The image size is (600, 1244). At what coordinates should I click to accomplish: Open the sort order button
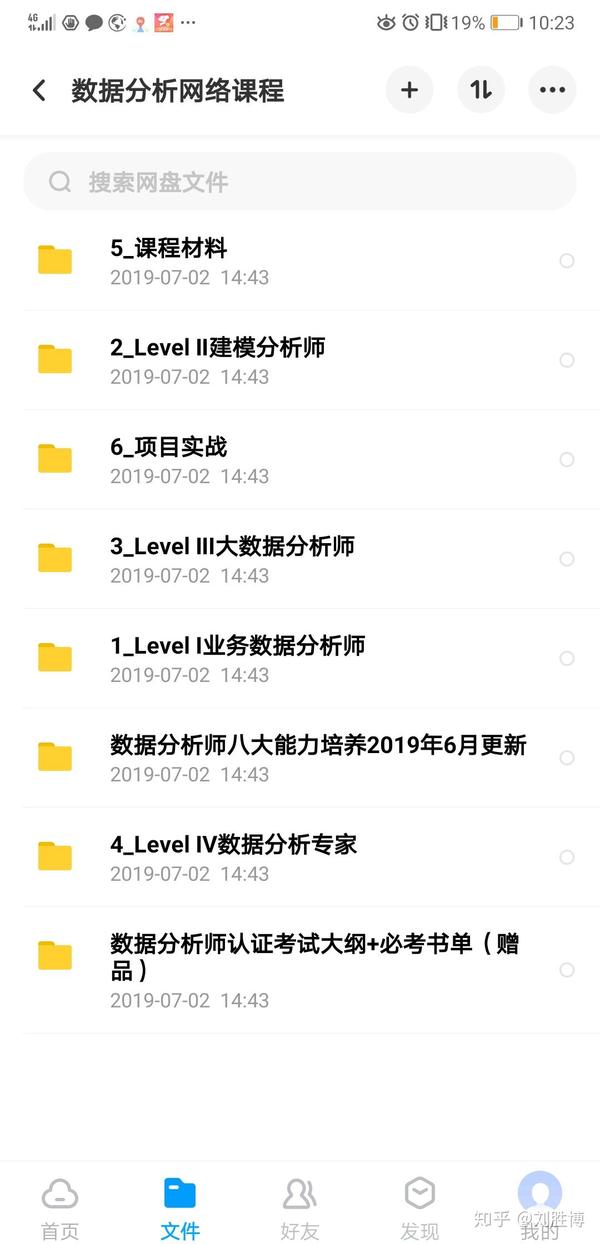coord(481,90)
